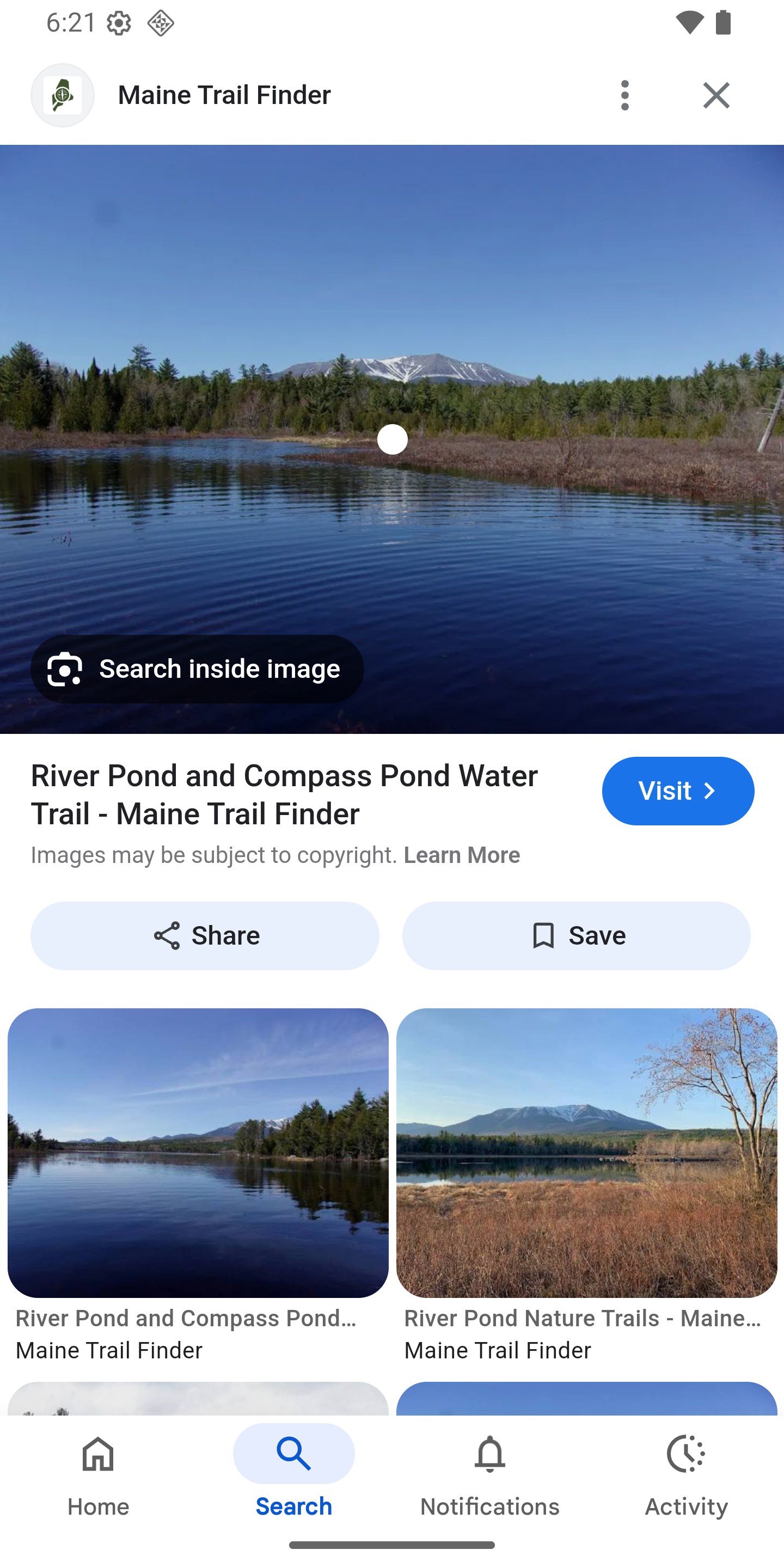Open River Pond and Compass Pond related image

tap(198, 1153)
